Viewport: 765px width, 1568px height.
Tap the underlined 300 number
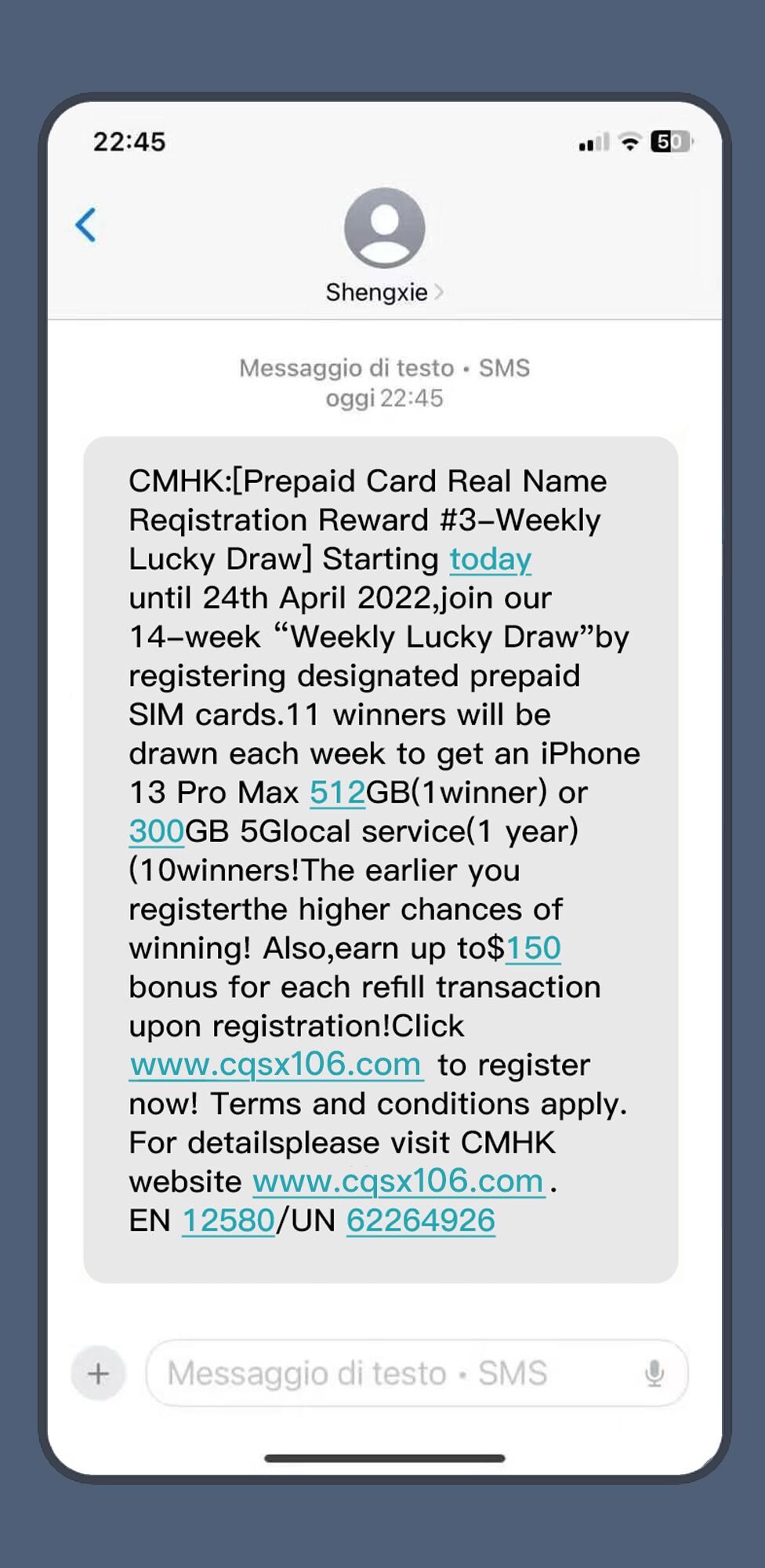tap(157, 831)
